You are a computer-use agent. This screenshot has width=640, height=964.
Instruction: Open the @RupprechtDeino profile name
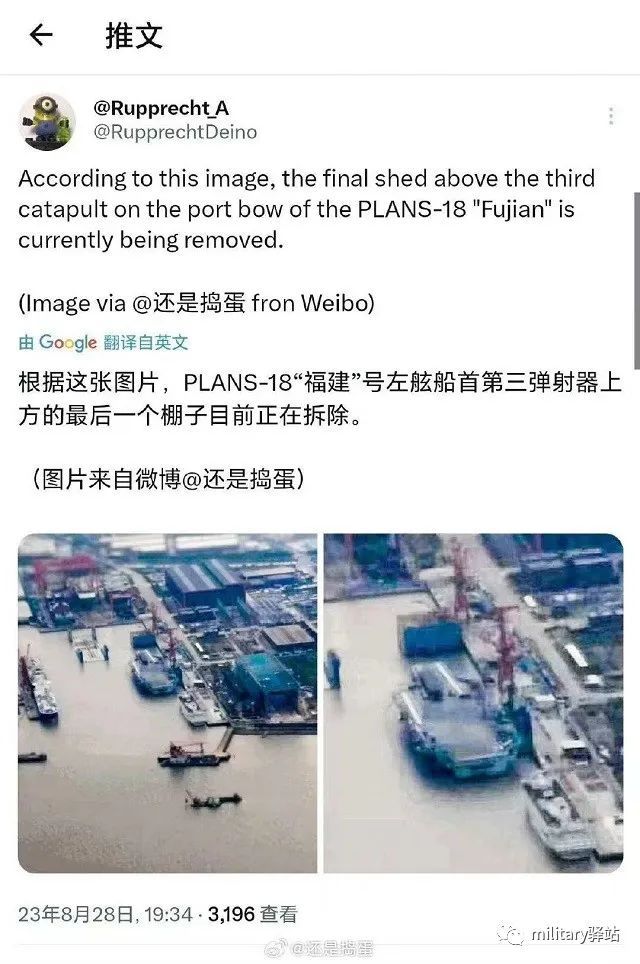[175, 132]
